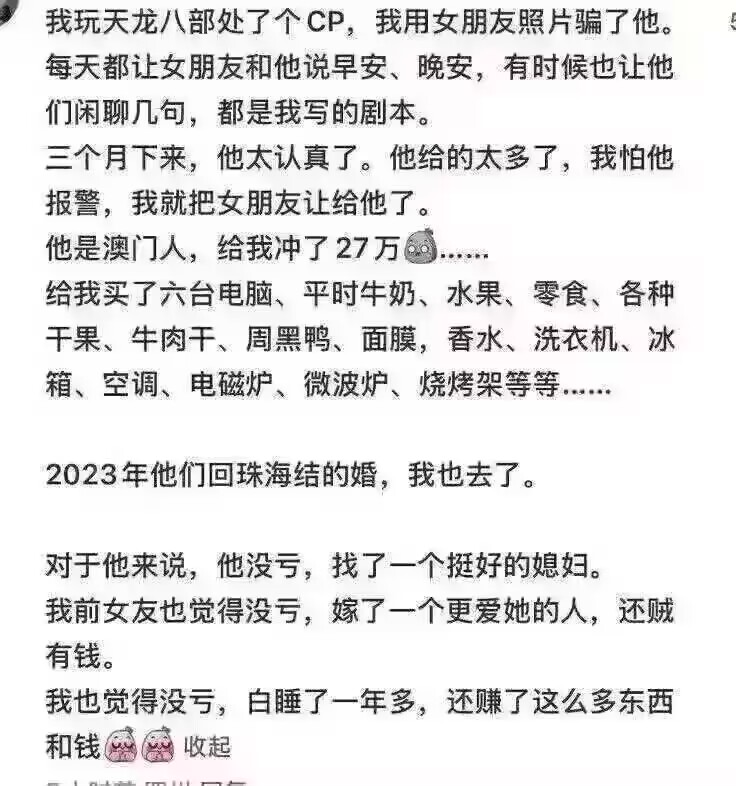
Task: Collapse the long comment via 收起
Action: [x=208, y=746]
